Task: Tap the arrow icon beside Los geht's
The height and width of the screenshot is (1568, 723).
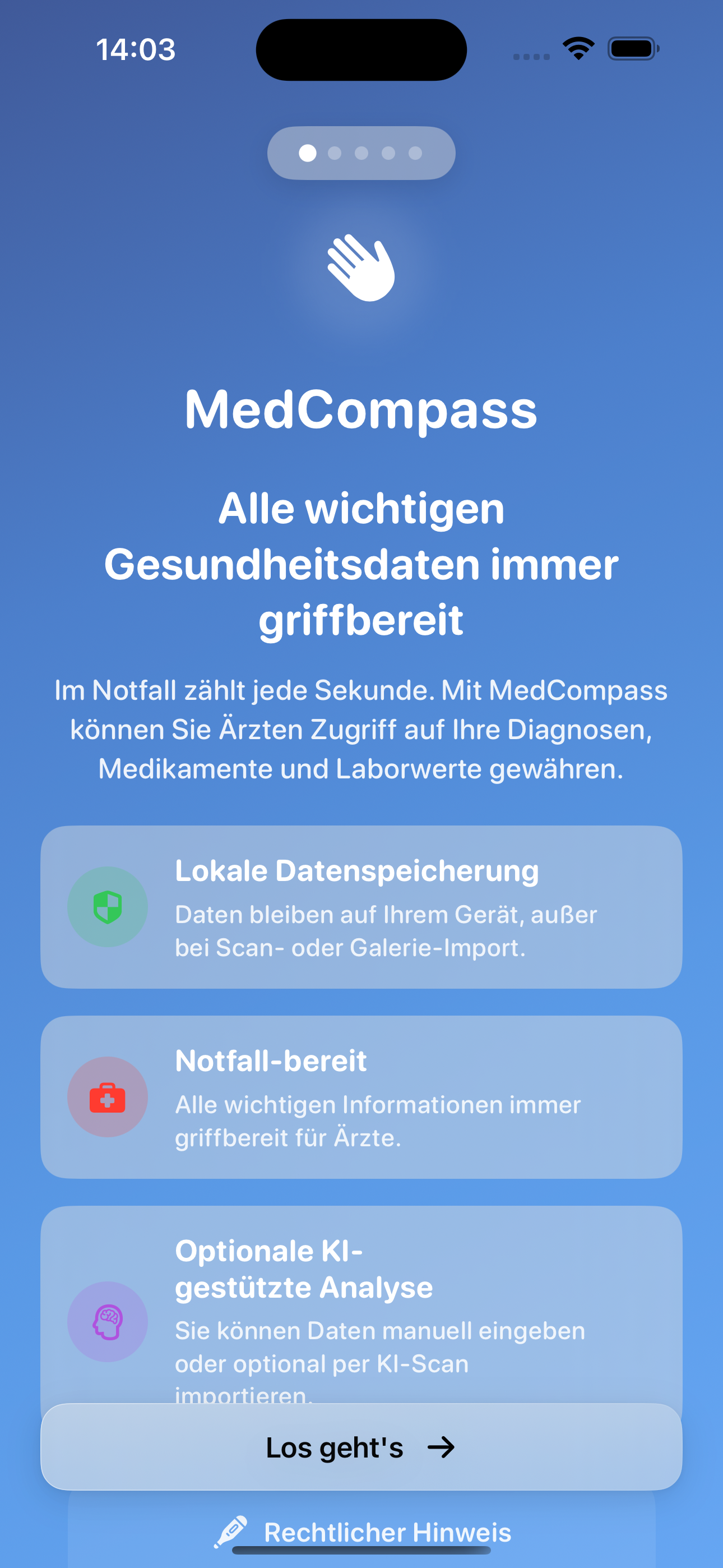Action: click(x=441, y=1448)
